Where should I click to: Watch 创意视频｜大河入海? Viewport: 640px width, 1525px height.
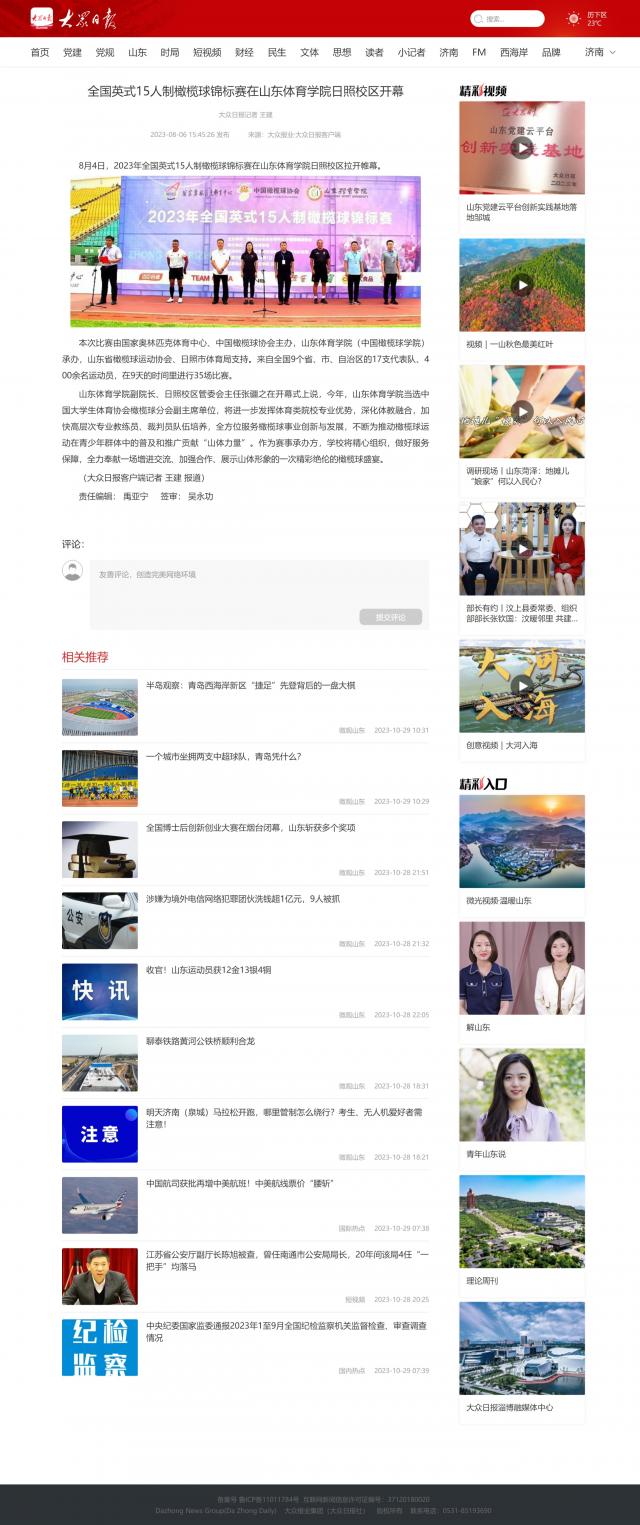522,686
